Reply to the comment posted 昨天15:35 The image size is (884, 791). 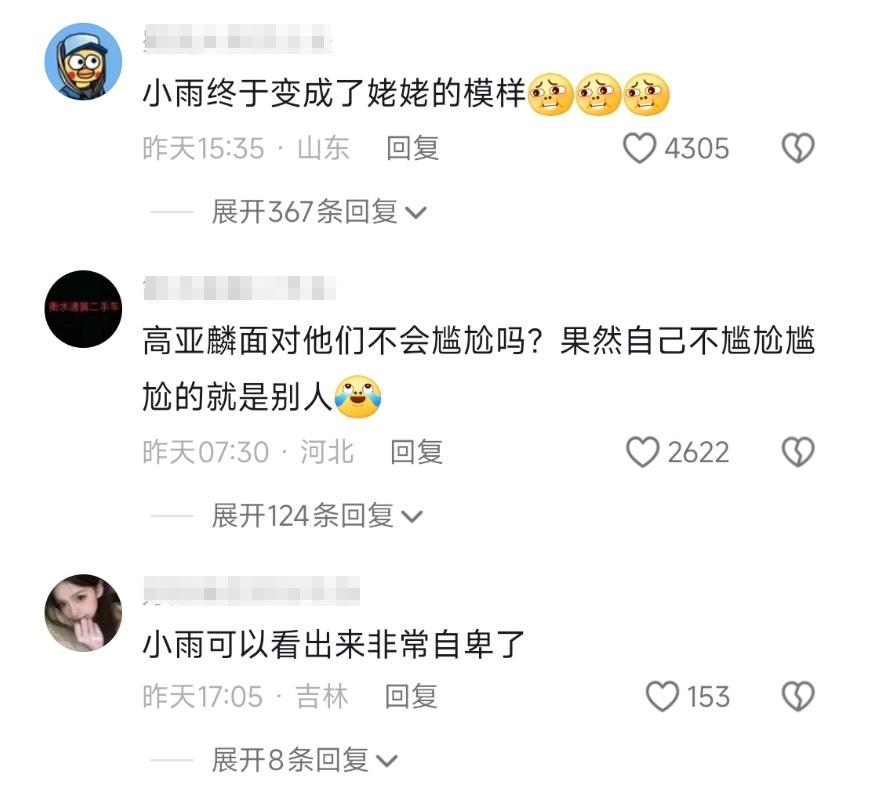pyautogui.click(x=412, y=149)
